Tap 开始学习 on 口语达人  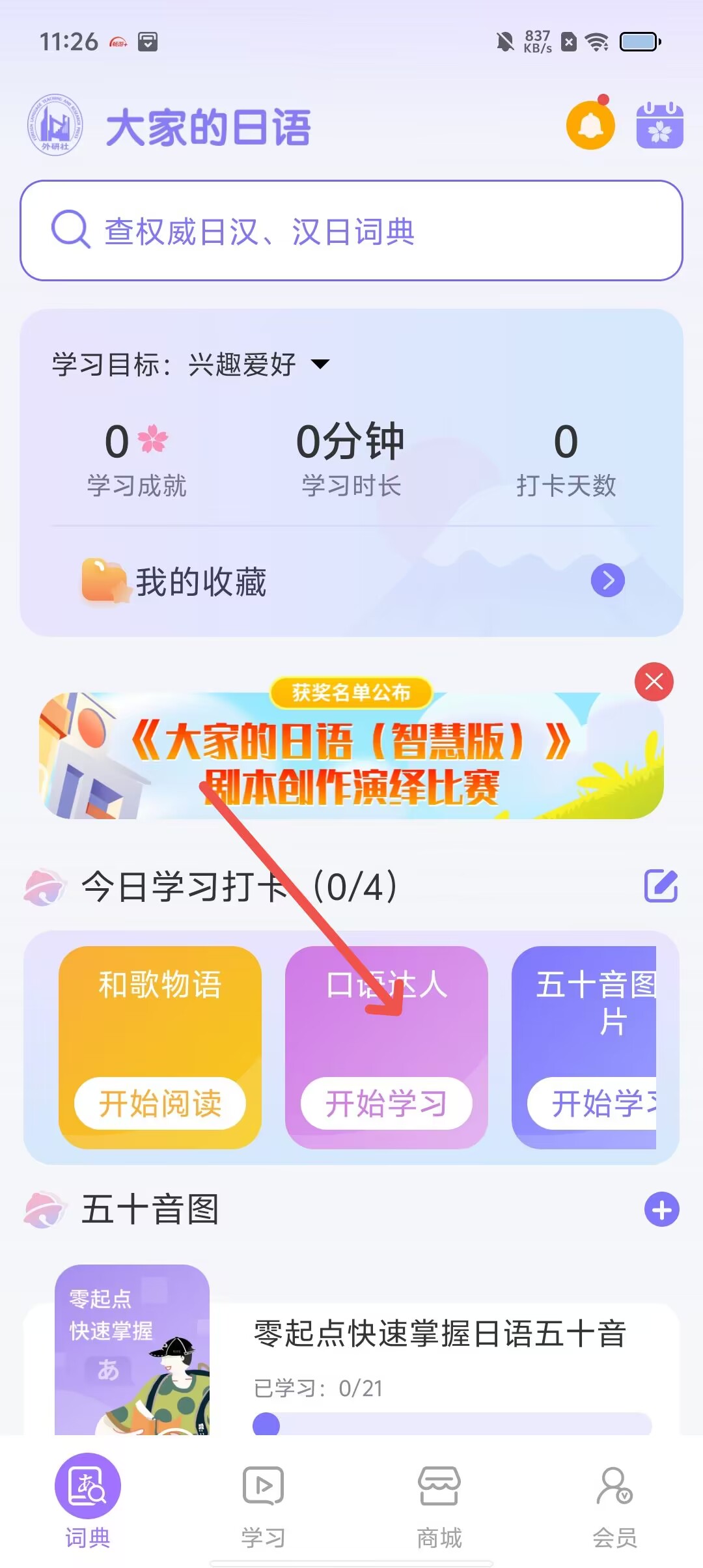point(386,1103)
